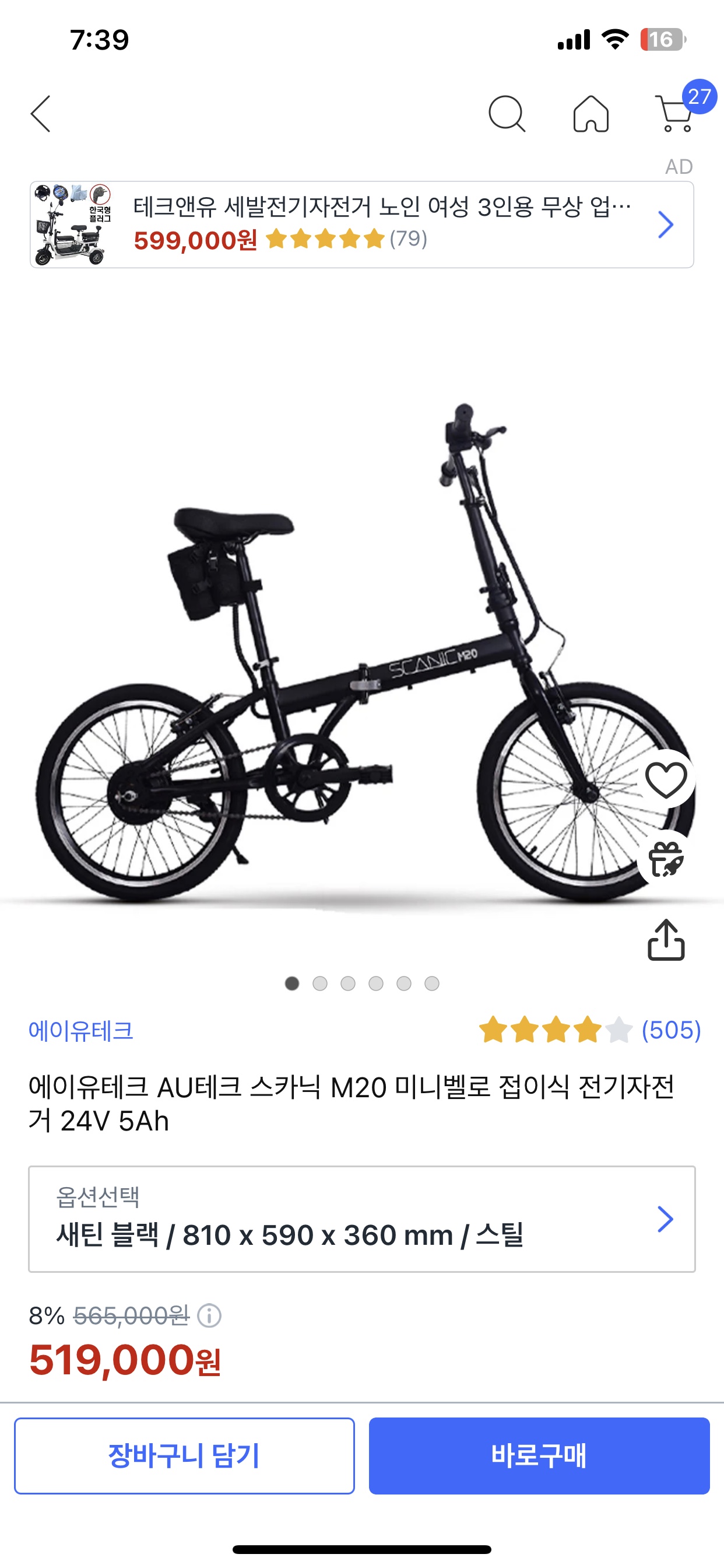
Task: Open the 테크앤유 세발전기자전거 ad banner
Action: pos(361,225)
